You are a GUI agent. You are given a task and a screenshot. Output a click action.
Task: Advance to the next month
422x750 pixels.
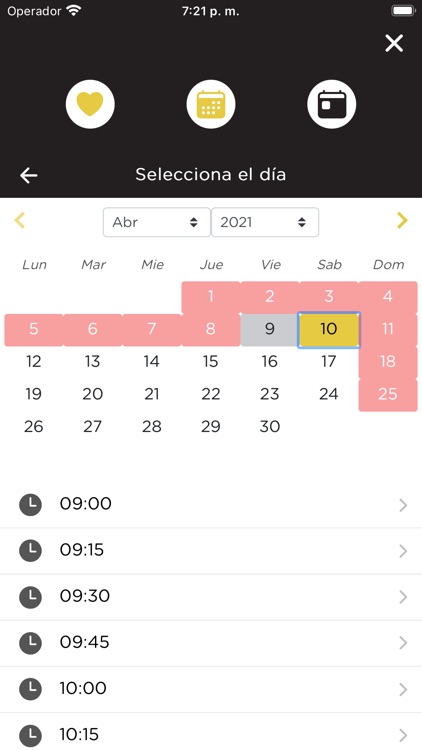402,221
